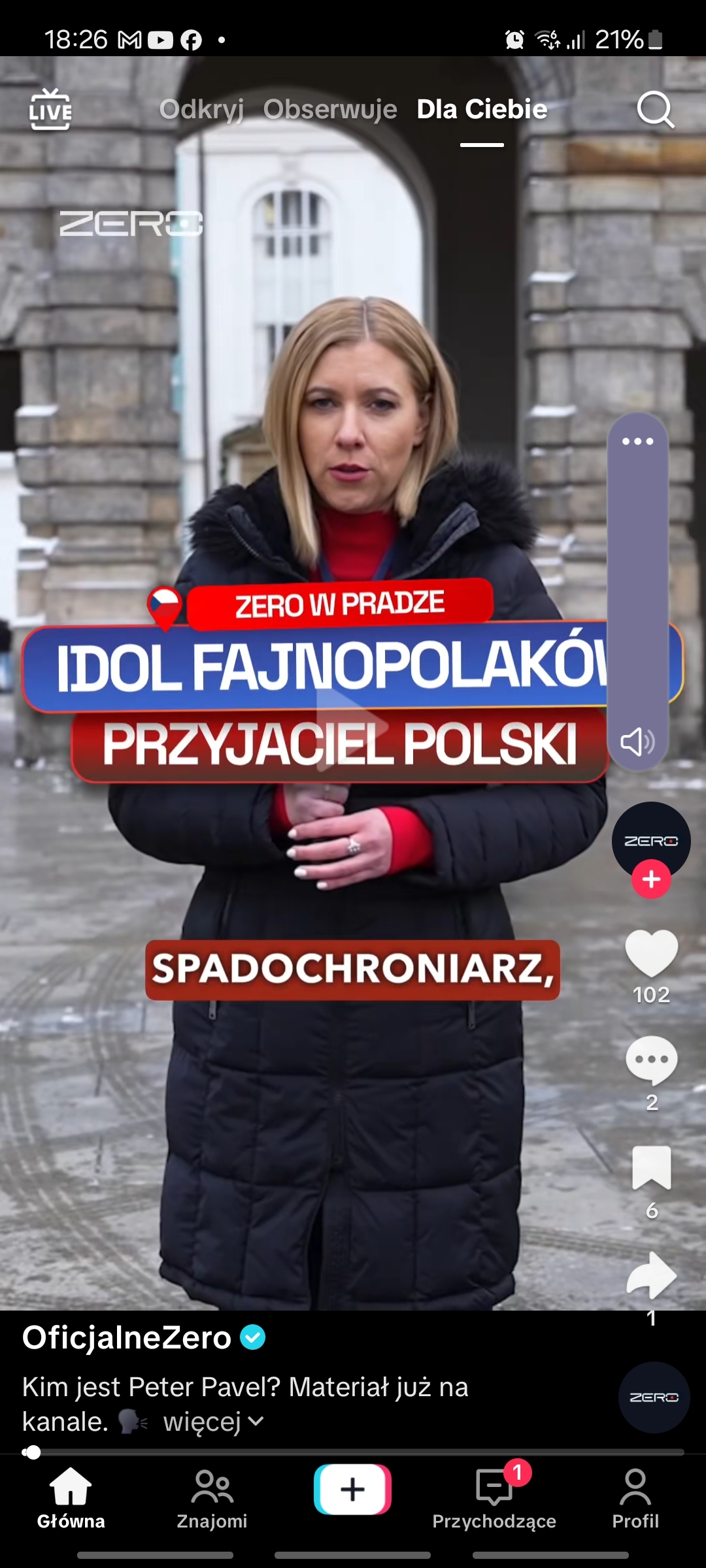Image resolution: width=706 pixels, height=1568 pixels.
Task: Go to the Profil tab
Action: pos(635,1497)
